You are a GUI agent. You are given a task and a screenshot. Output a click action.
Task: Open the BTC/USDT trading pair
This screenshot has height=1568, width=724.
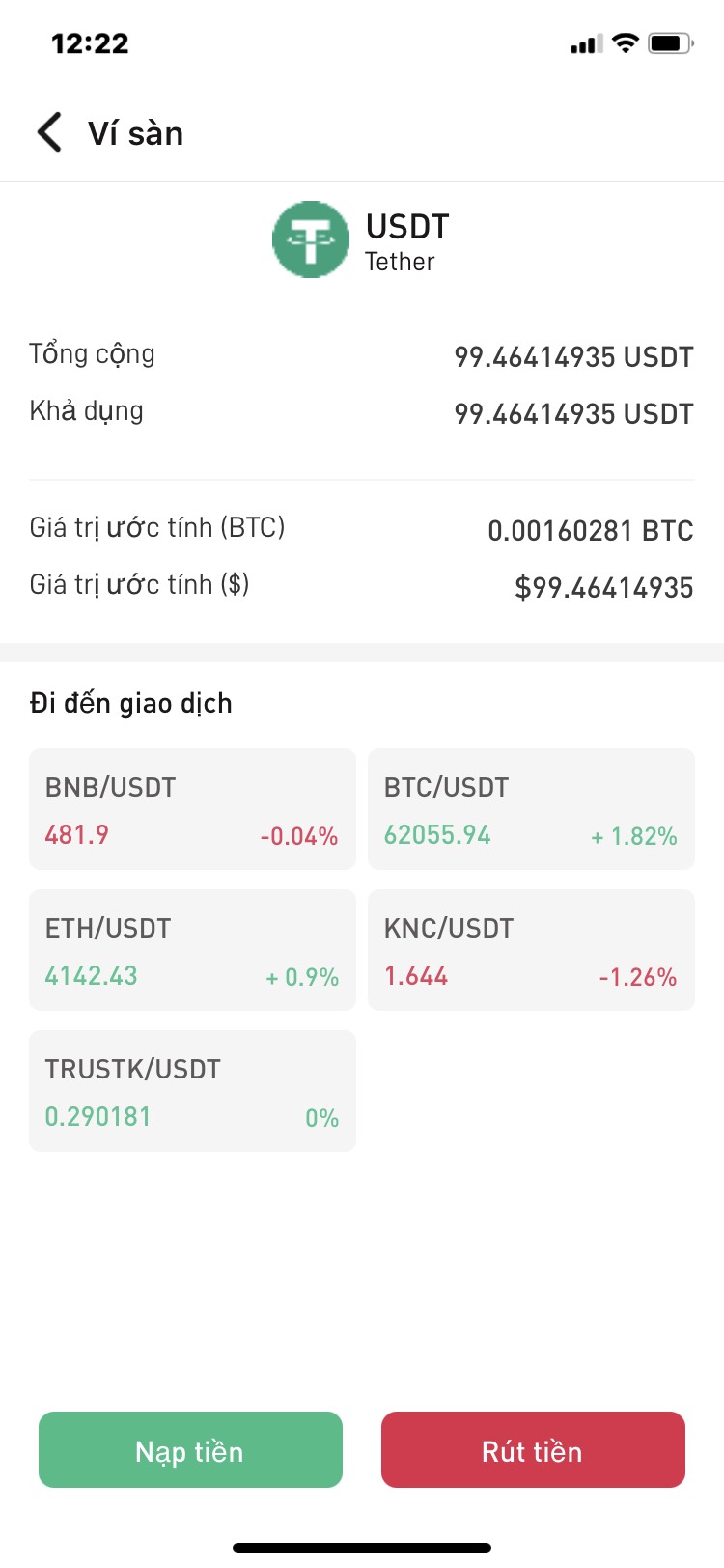[x=531, y=809]
